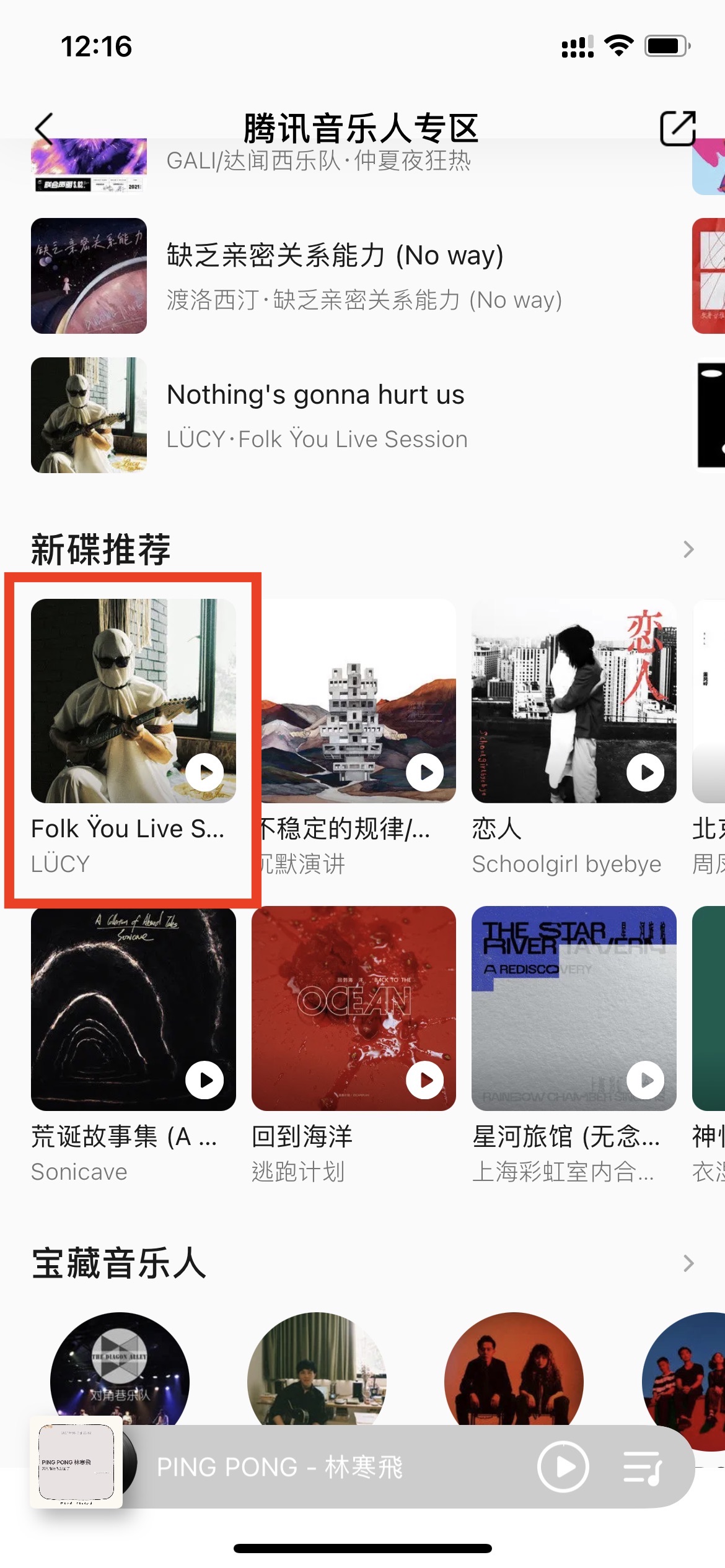Open album 恋人 by Schoolgirl byebye
725x1568 pixels.
tap(574, 701)
